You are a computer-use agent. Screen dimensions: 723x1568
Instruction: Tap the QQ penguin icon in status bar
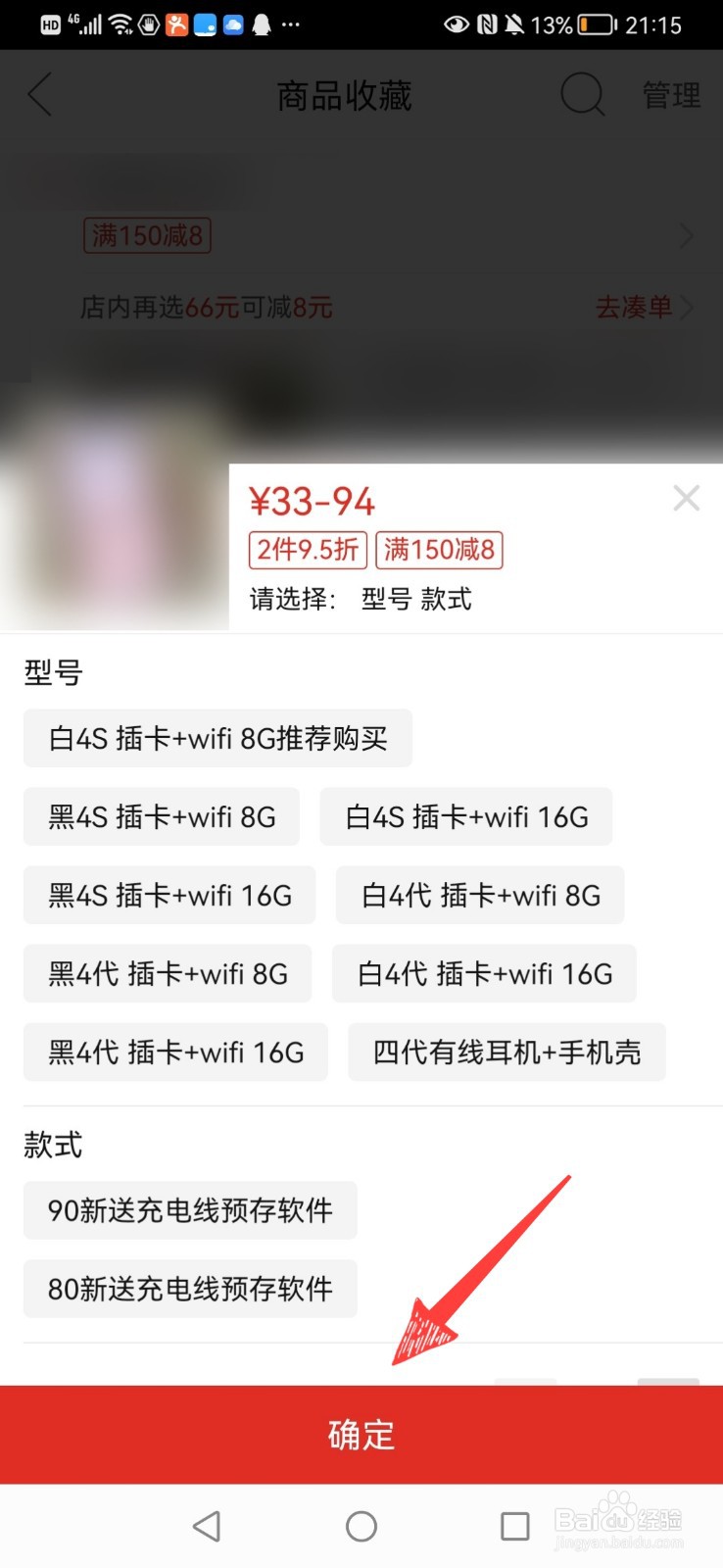tap(260, 24)
